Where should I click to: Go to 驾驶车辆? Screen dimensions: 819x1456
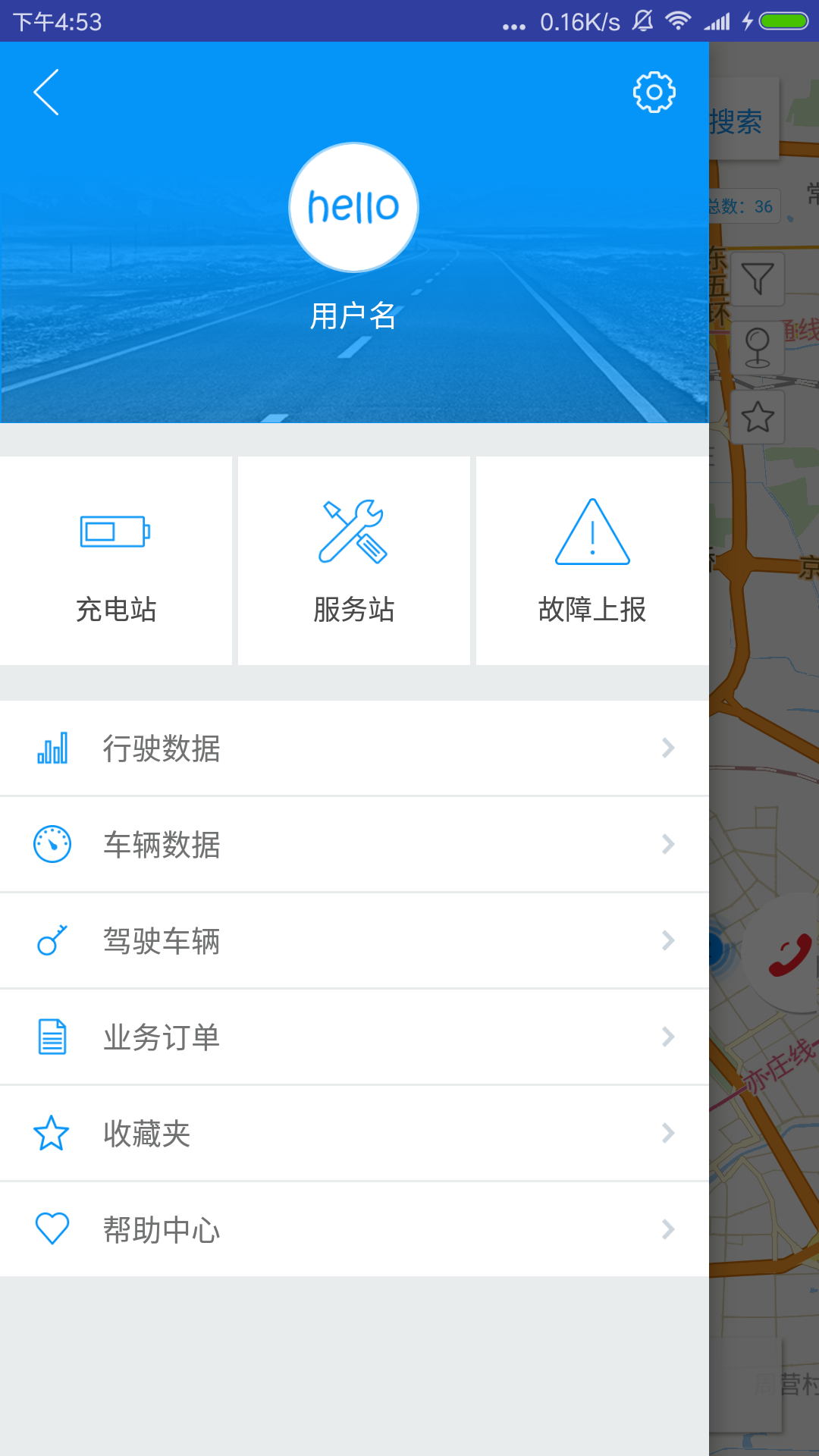[354, 941]
